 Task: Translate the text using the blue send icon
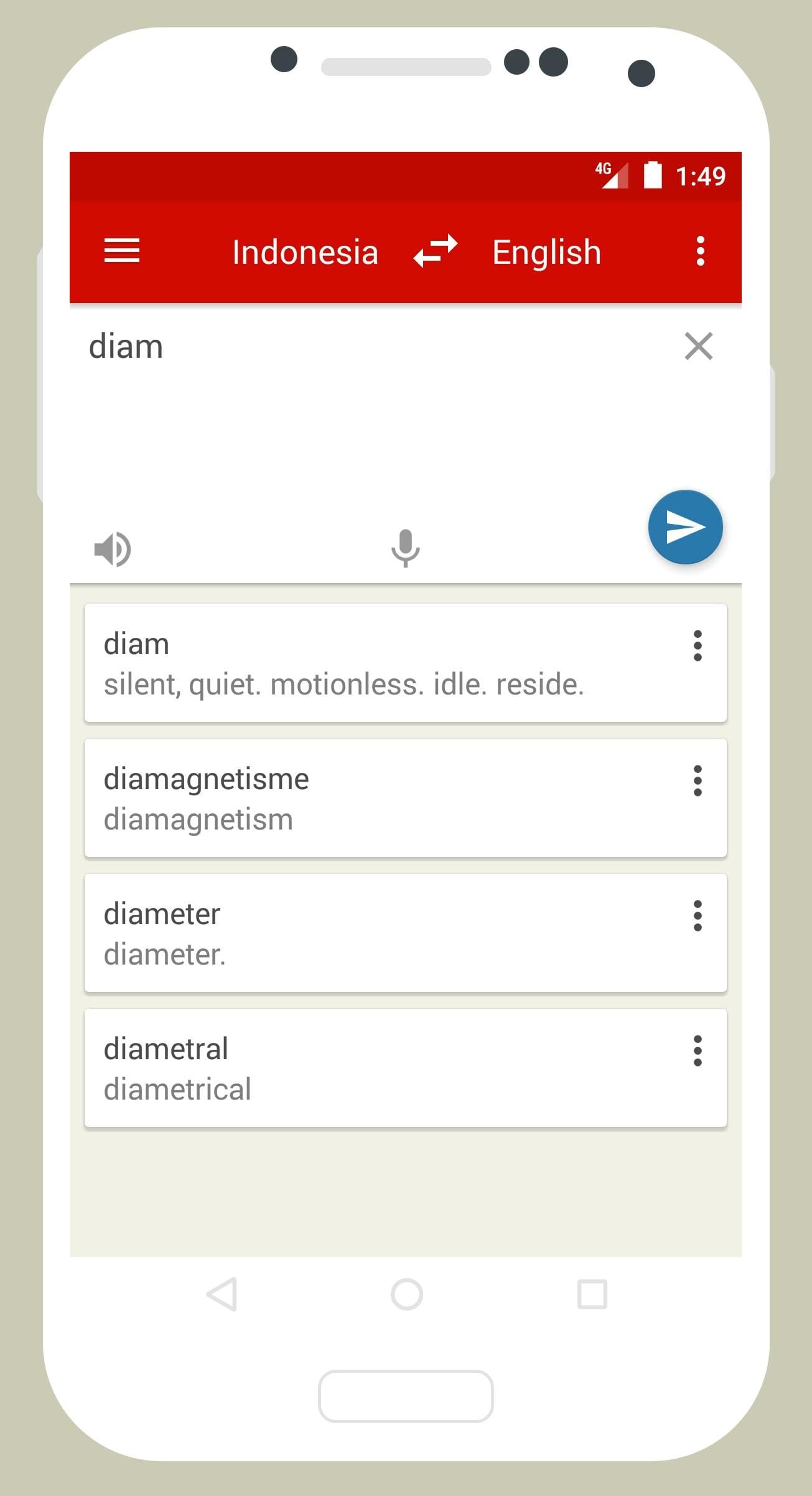(x=686, y=526)
